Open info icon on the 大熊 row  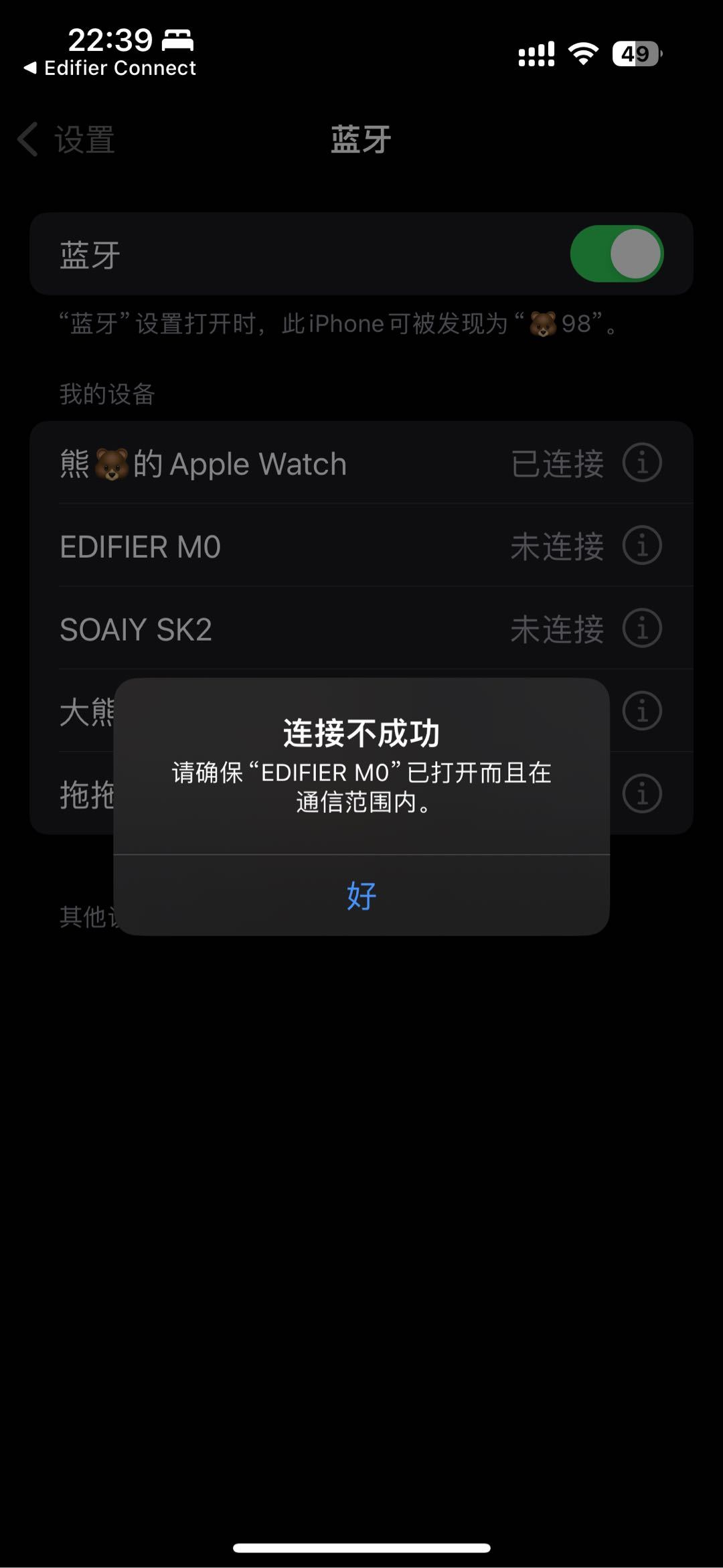(x=642, y=711)
